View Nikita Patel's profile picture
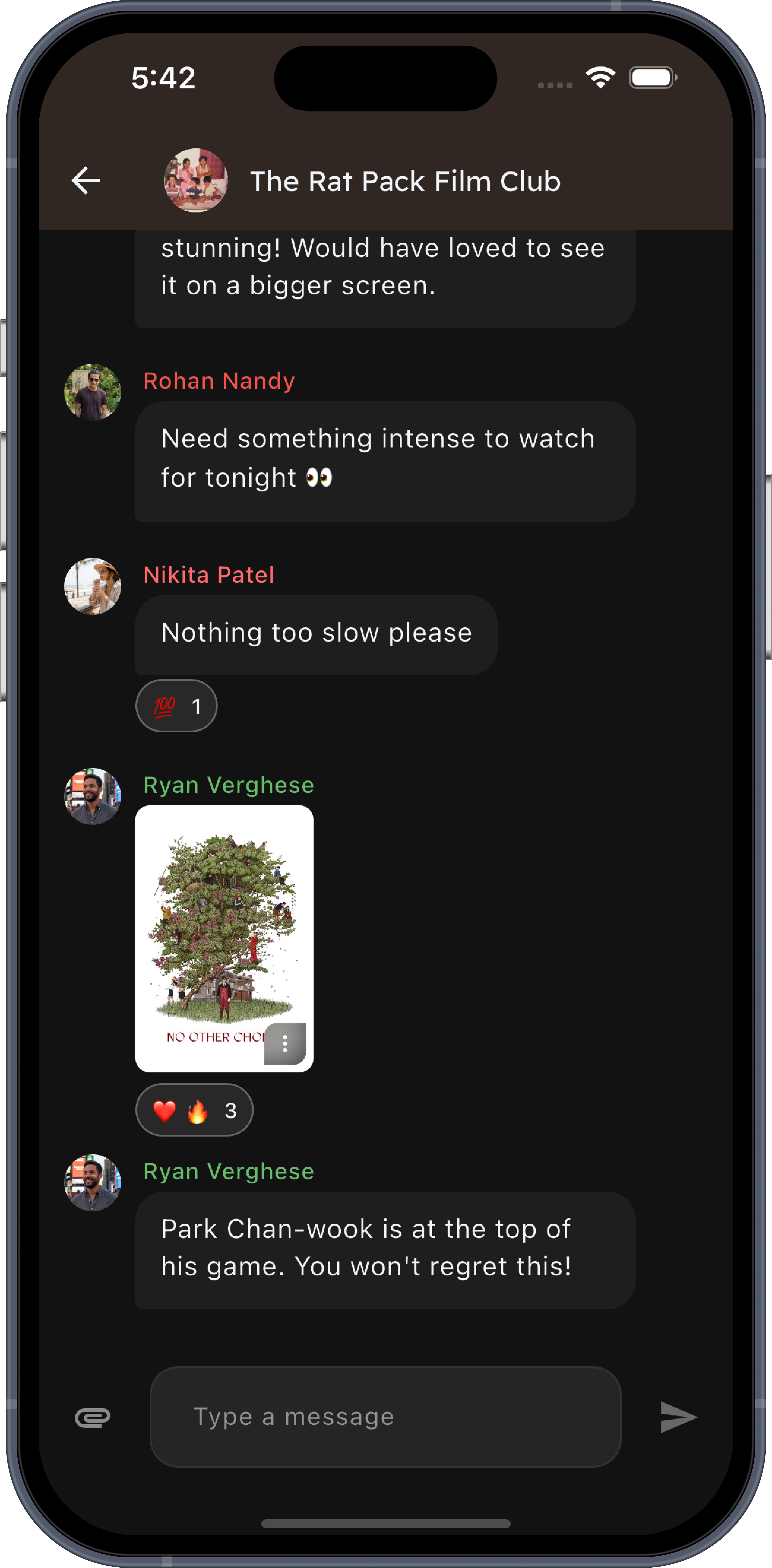The width and height of the screenshot is (772, 1568). point(93,586)
